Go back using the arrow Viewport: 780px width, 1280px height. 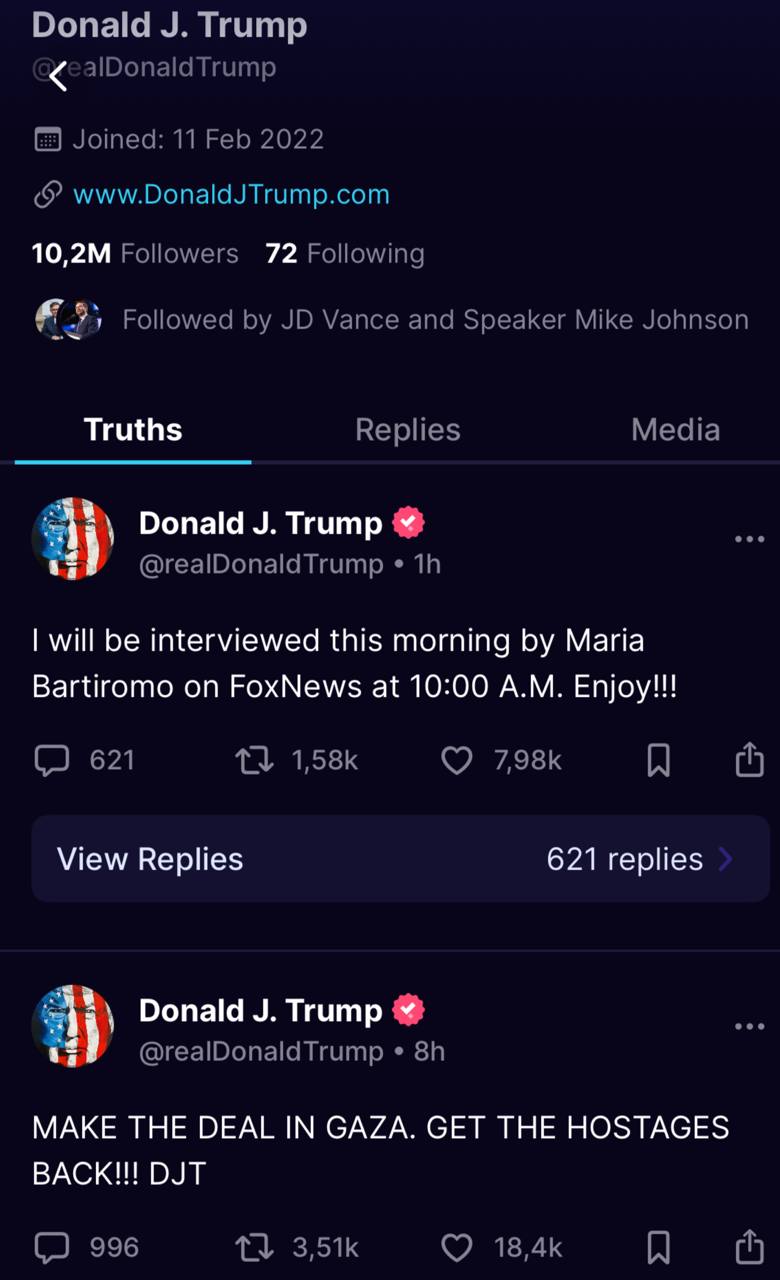[58, 75]
